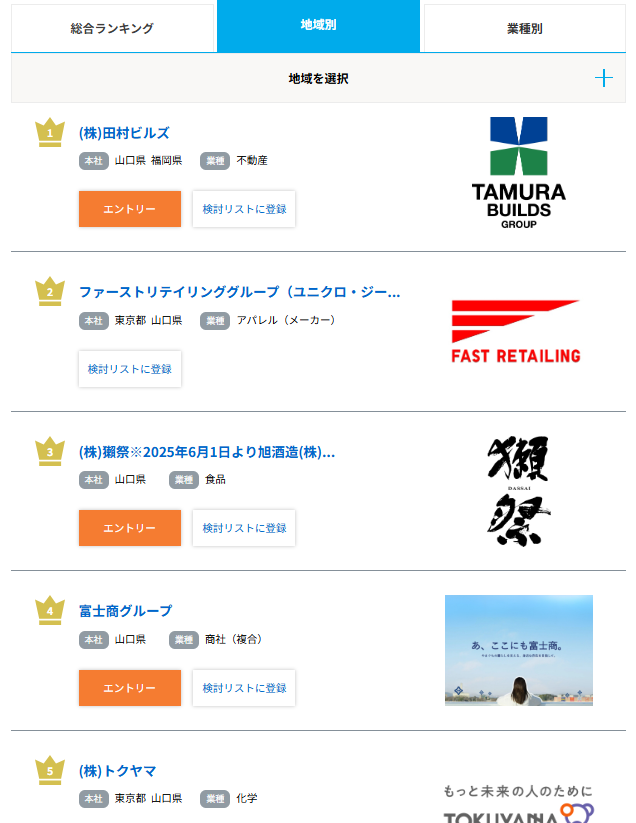This screenshot has width=636, height=823.
Task: Open ファーストリテイリンググループ company link
Action: [239, 292]
